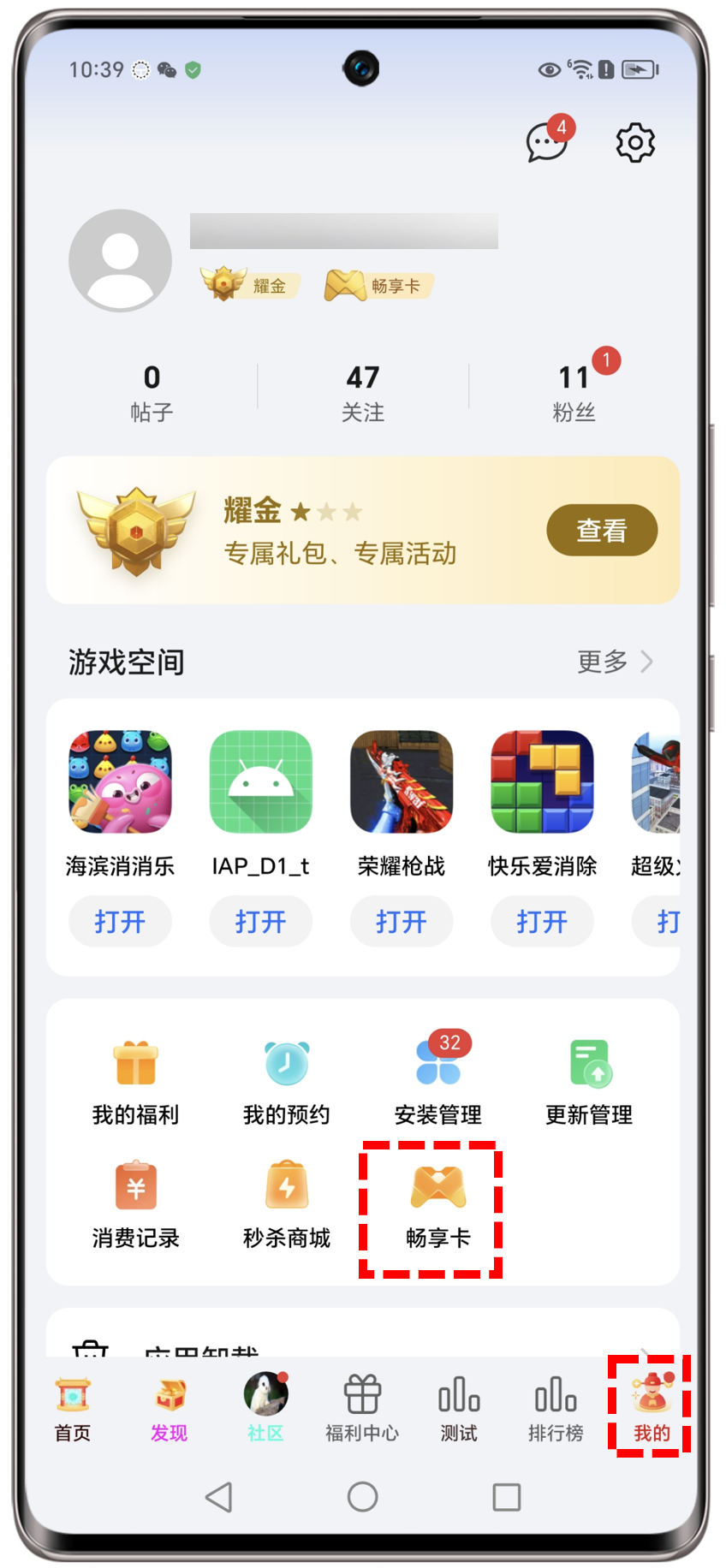Launch 荣耀枪战 with its 打开 button
Viewport: 726px width, 1568px height.
pos(401,921)
